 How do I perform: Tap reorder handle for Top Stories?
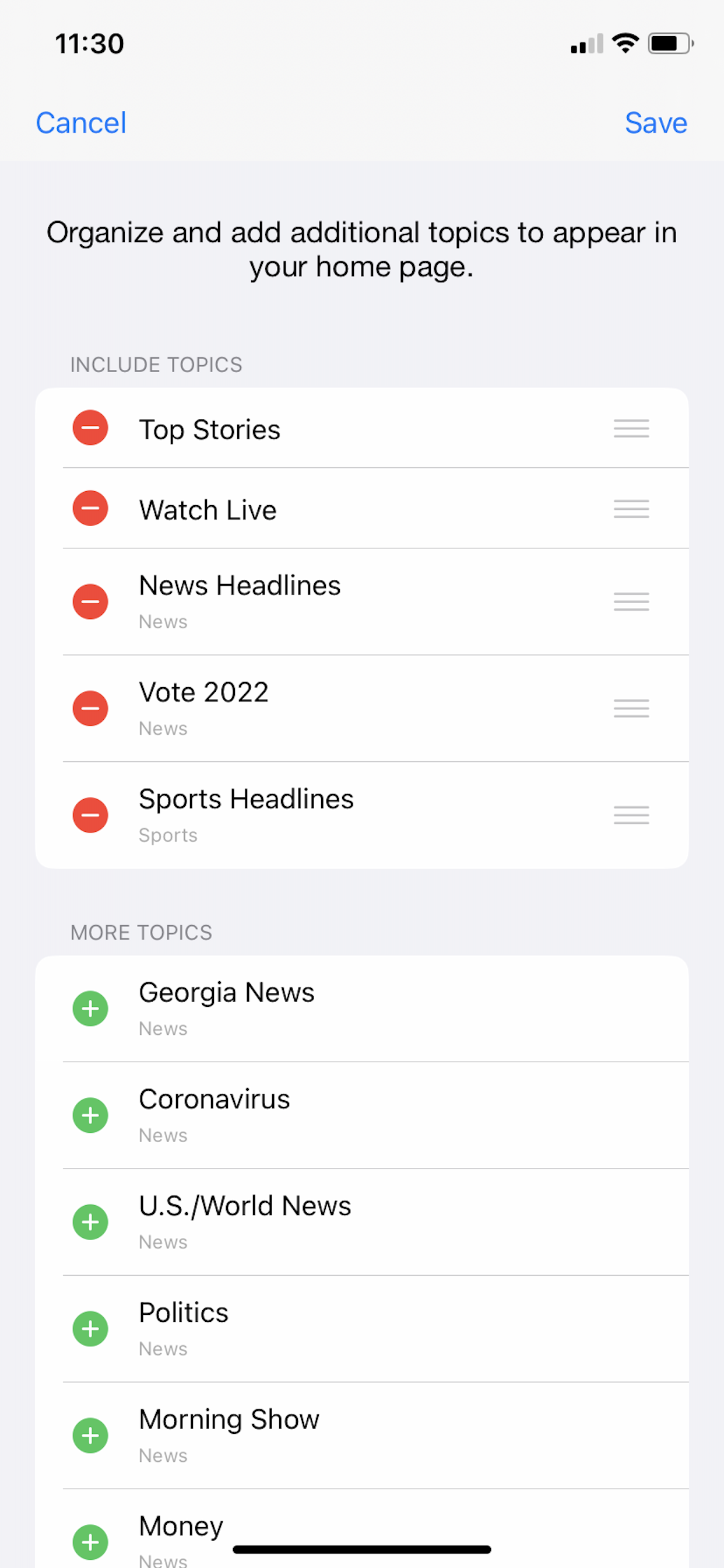631,429
